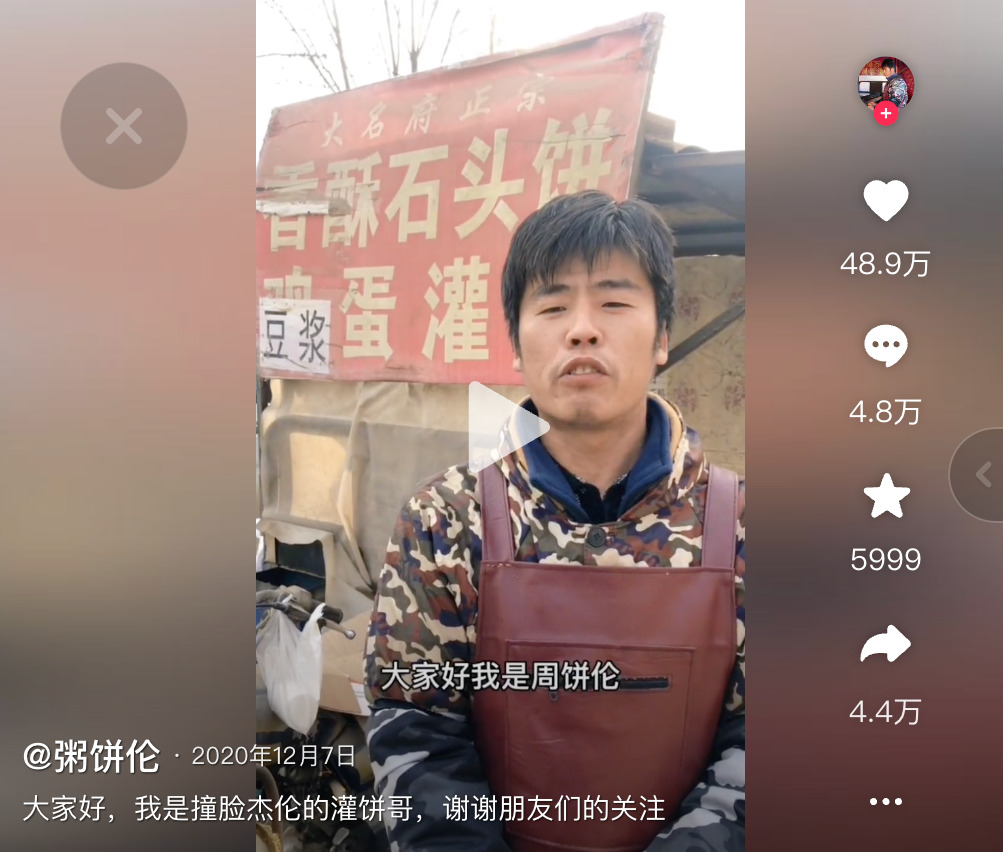Play the paused video
Viewport: 1003px width, 852px height.
[505, 427]
